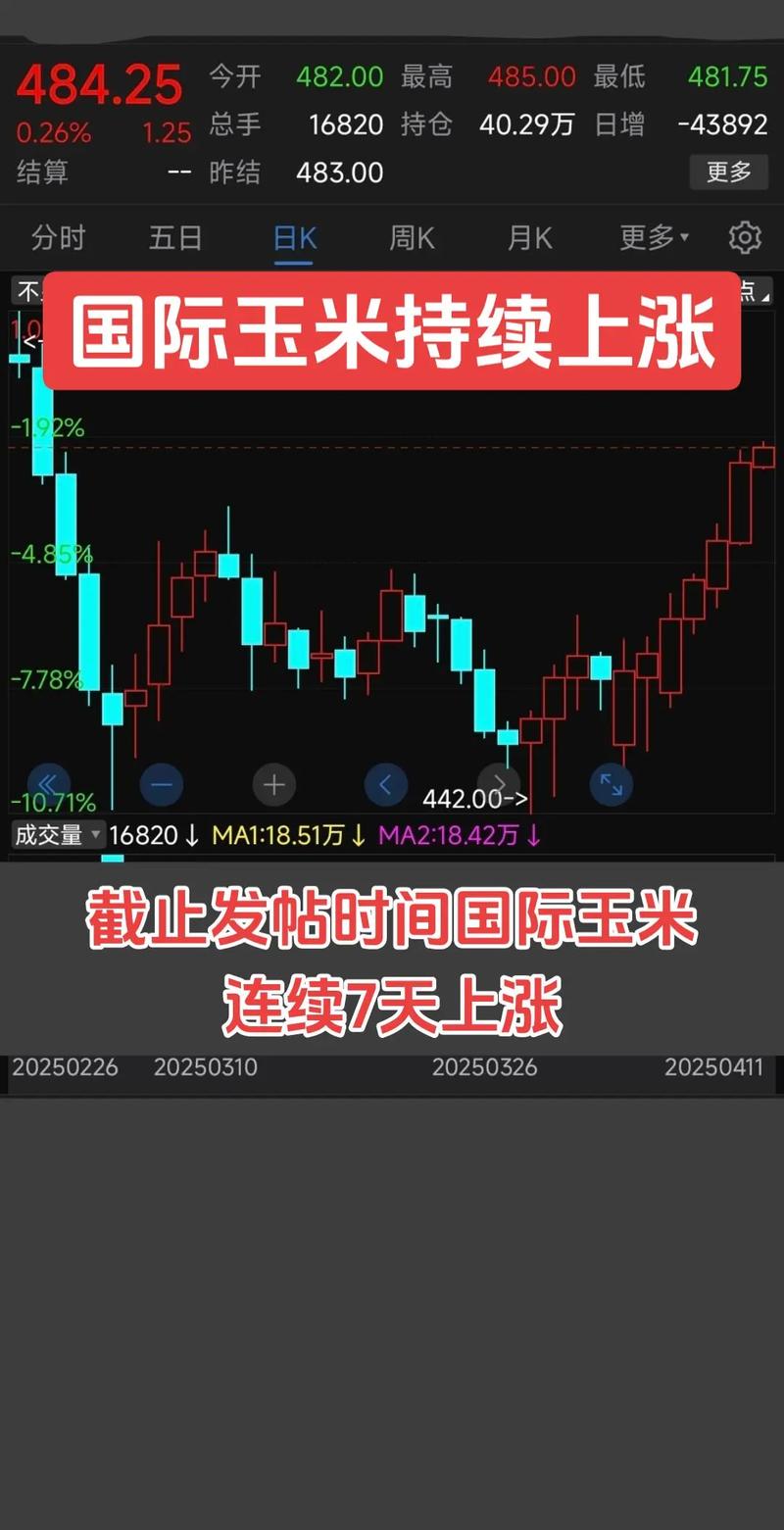
Task: Tap the 更多 button for extra quote details
Action: click(729, 173)
